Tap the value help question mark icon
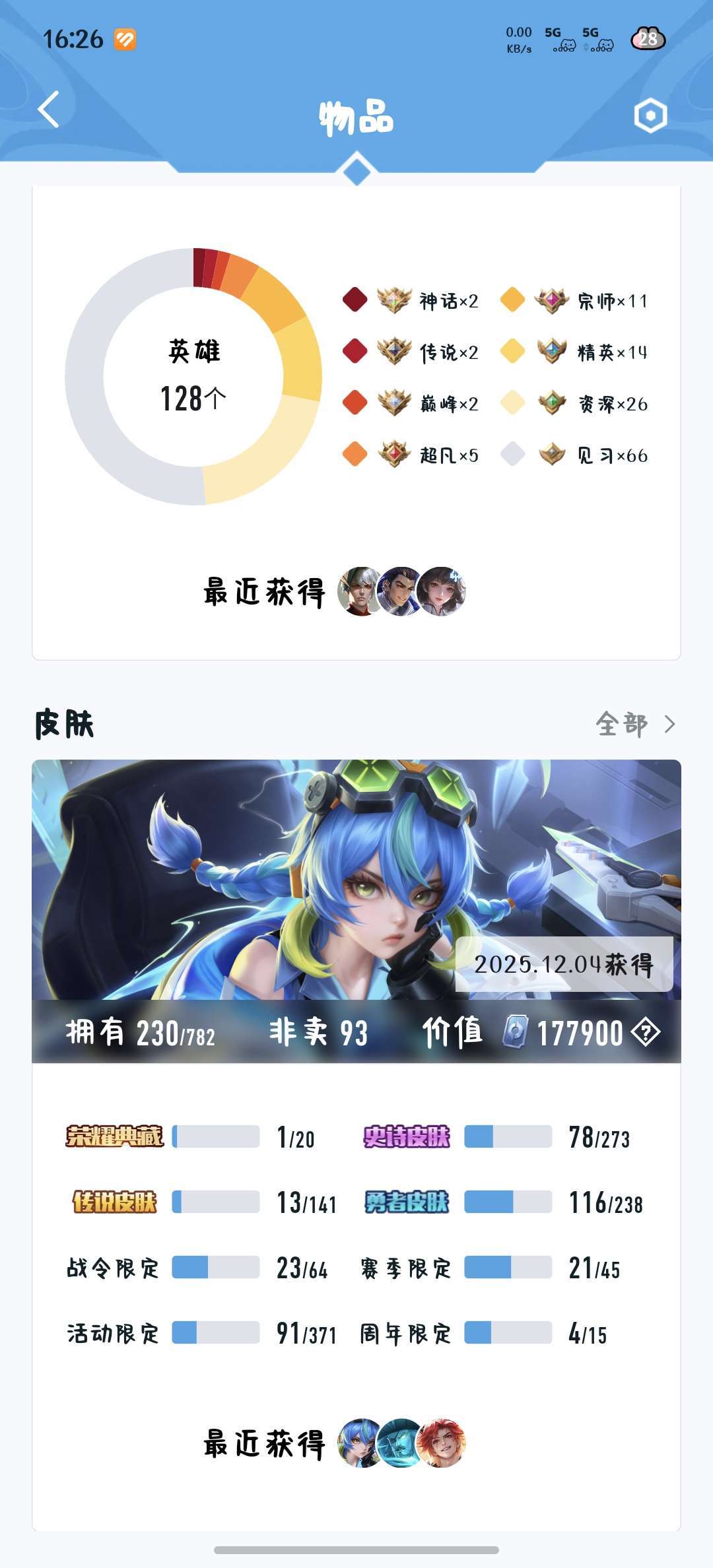 coord(645,1033)
